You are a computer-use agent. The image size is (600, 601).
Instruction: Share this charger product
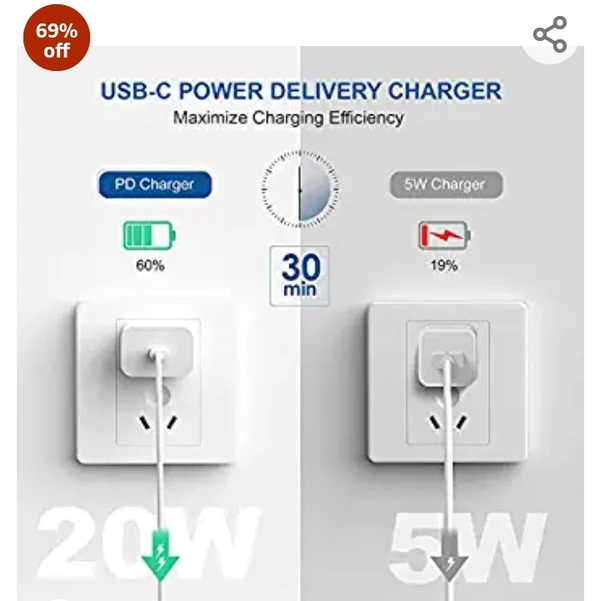coord(550,35)
